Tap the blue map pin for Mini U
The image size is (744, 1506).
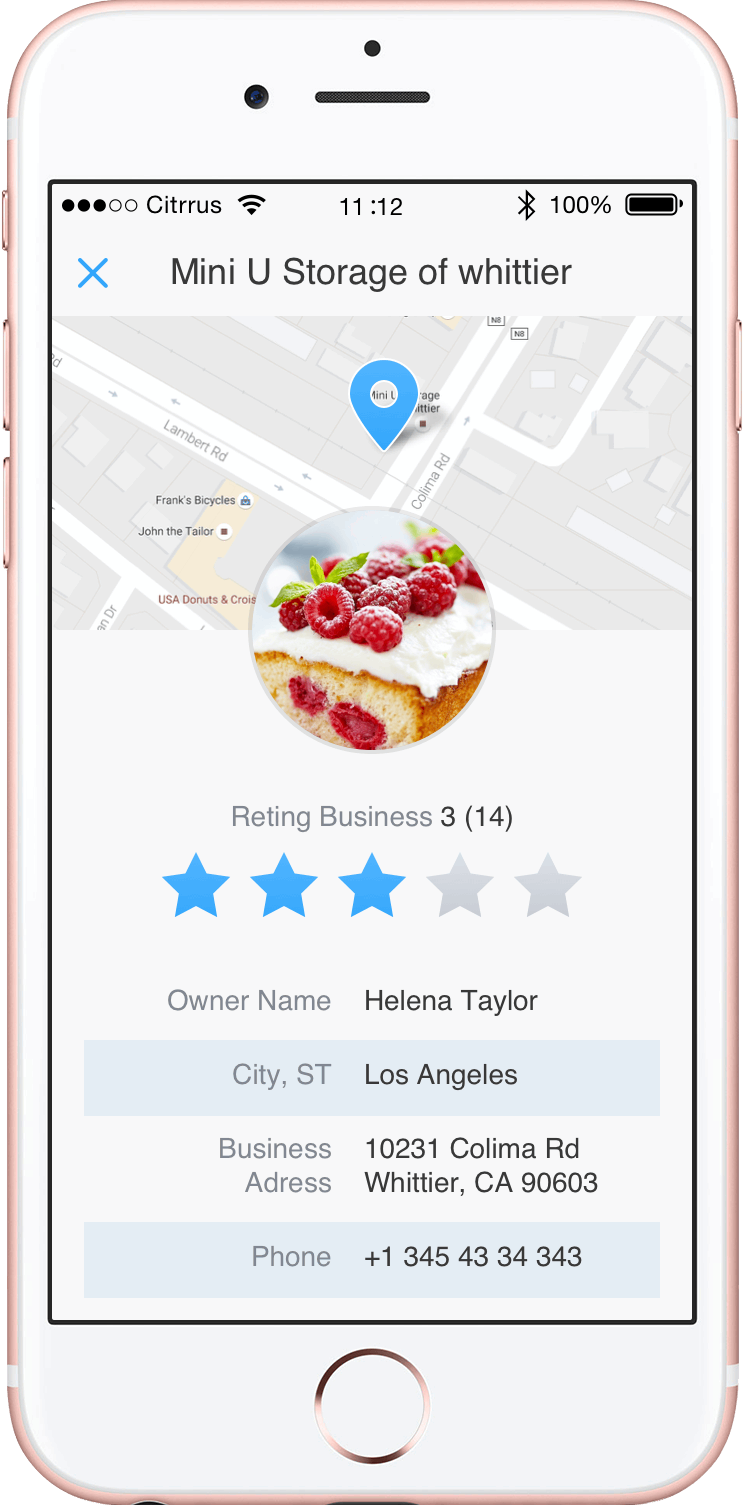pyautogui.click(x=384, y=400)
